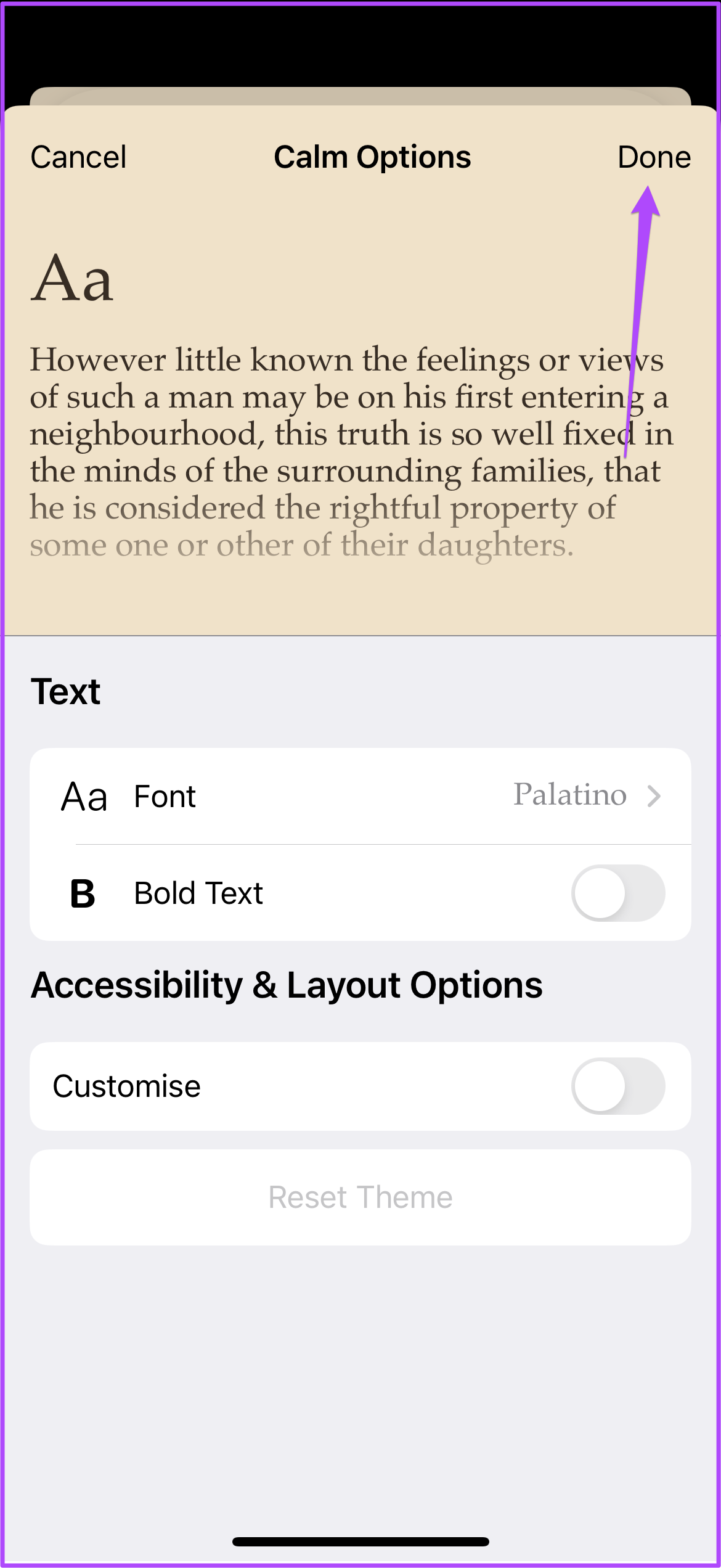This screenshot has width=721, height=1568.
Task: Turn on the Customise toggle
Action: (618, 1086)
